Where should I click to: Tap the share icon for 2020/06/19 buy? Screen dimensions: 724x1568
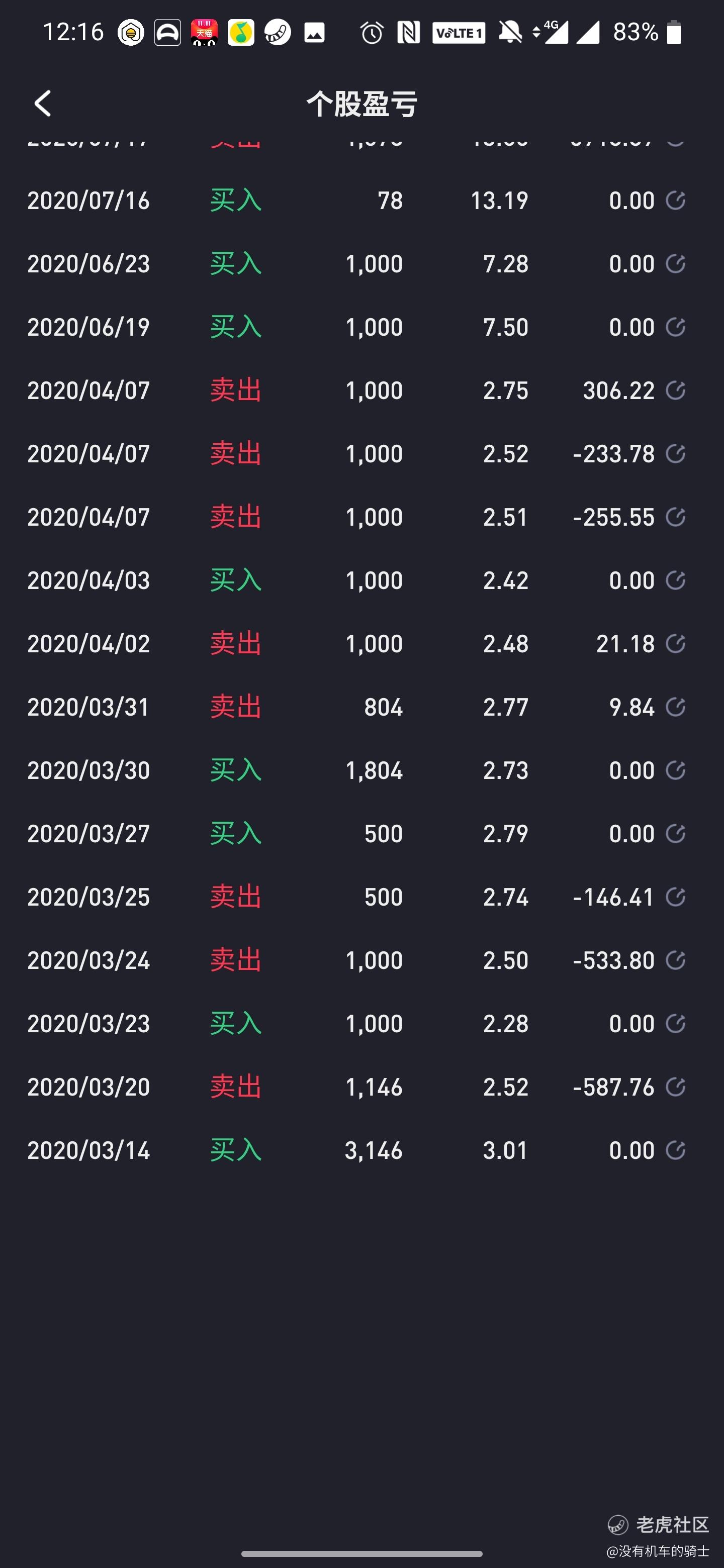(x=675, y=327)
